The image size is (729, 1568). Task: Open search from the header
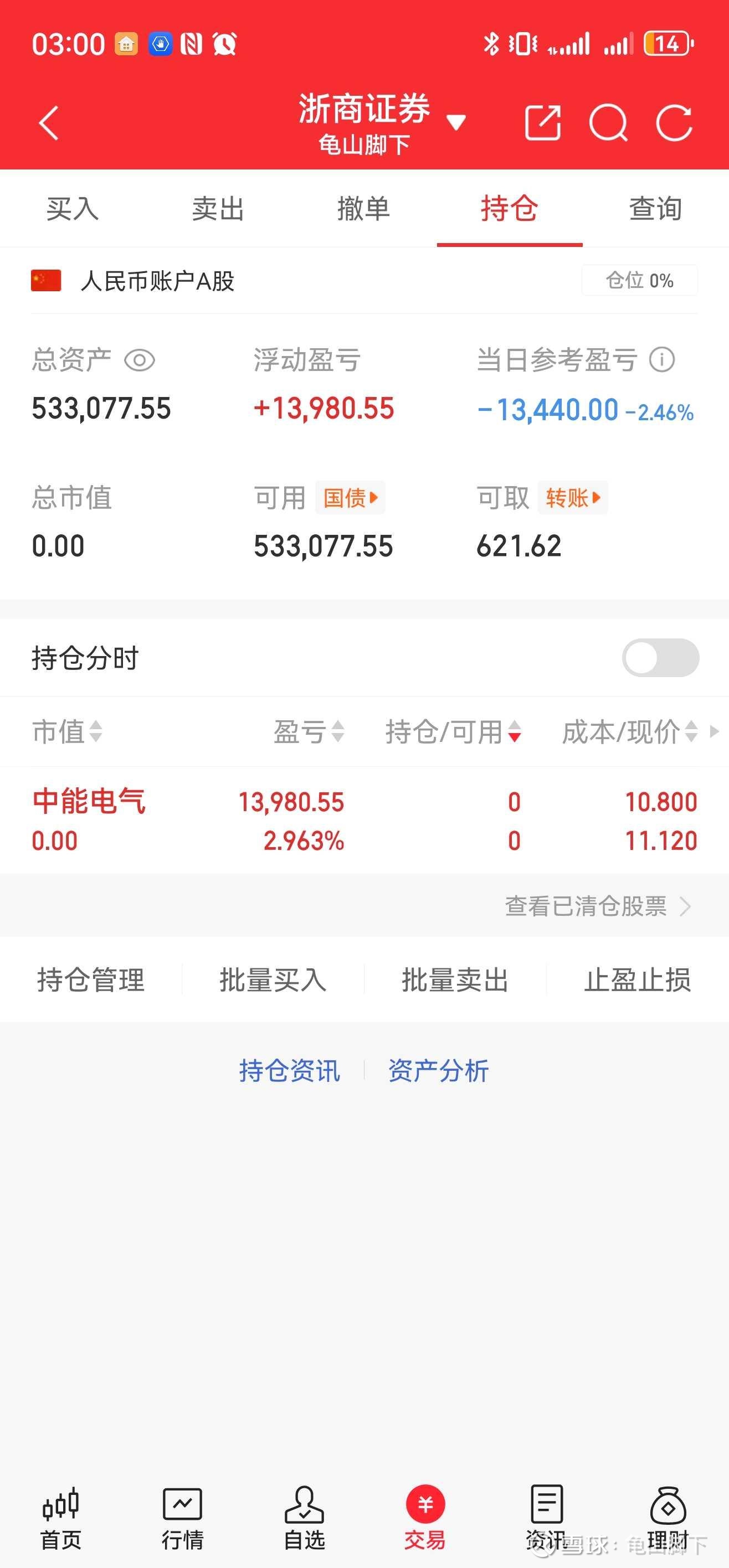(x=608, y=123)
